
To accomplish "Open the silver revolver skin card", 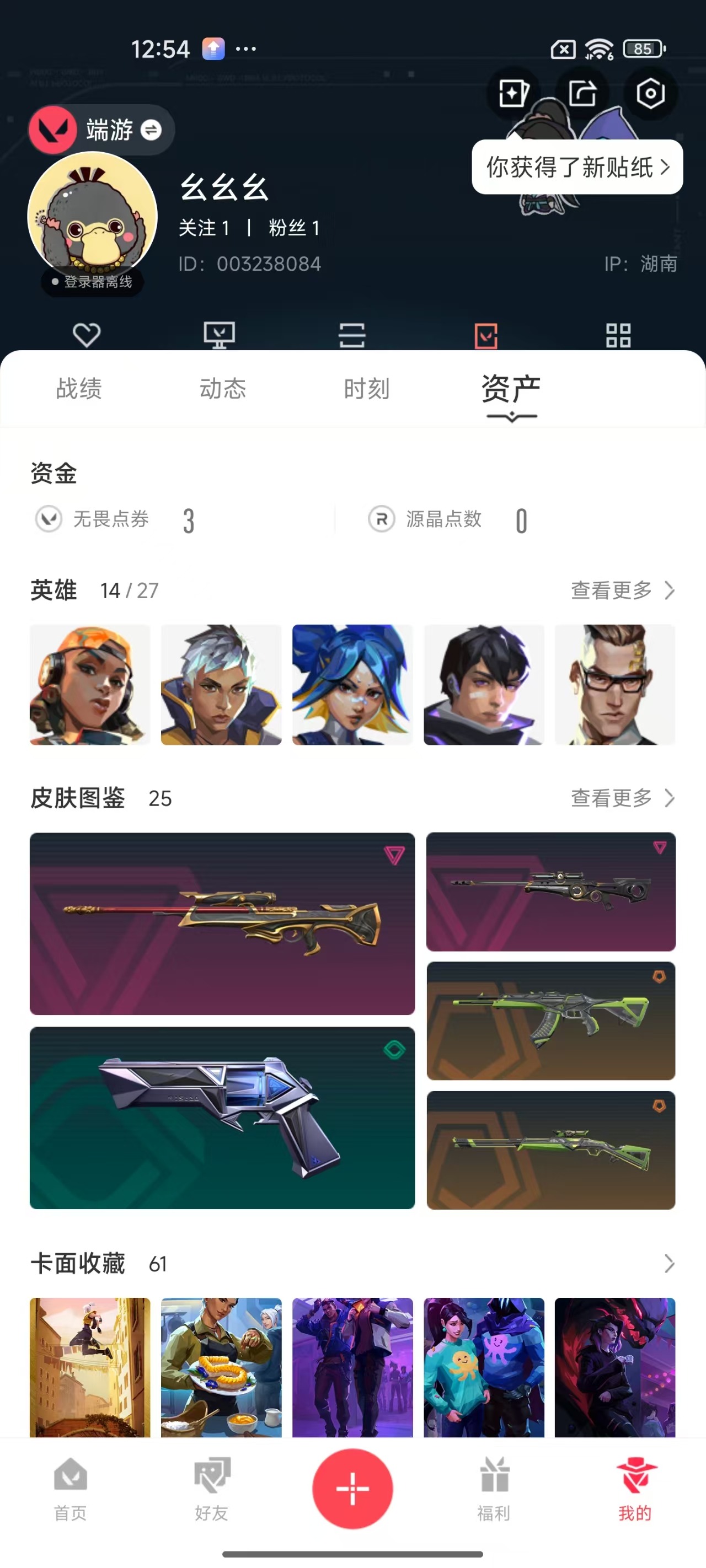I will click(x=222, y=1118).
